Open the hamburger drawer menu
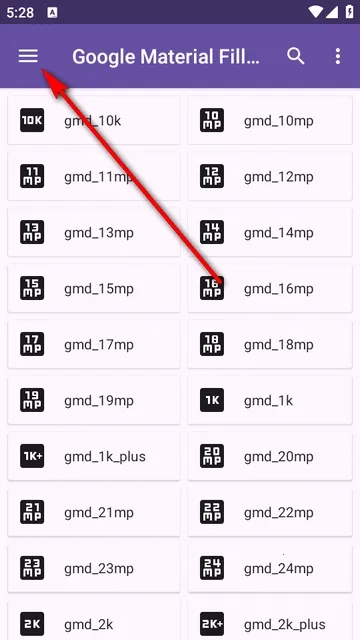This screenshot has height=640, width=360. (x=28, y=56)
